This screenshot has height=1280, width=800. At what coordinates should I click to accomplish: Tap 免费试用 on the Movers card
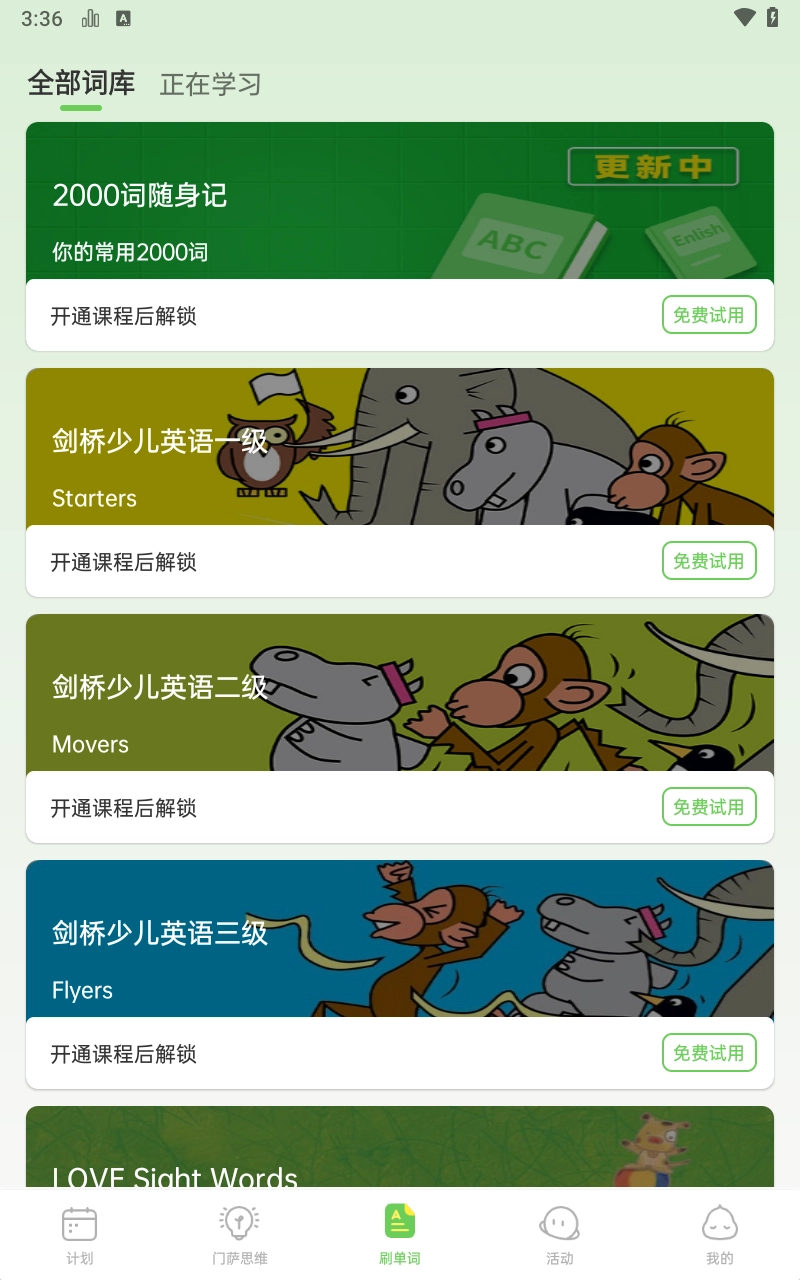click(x=709, y=806)
